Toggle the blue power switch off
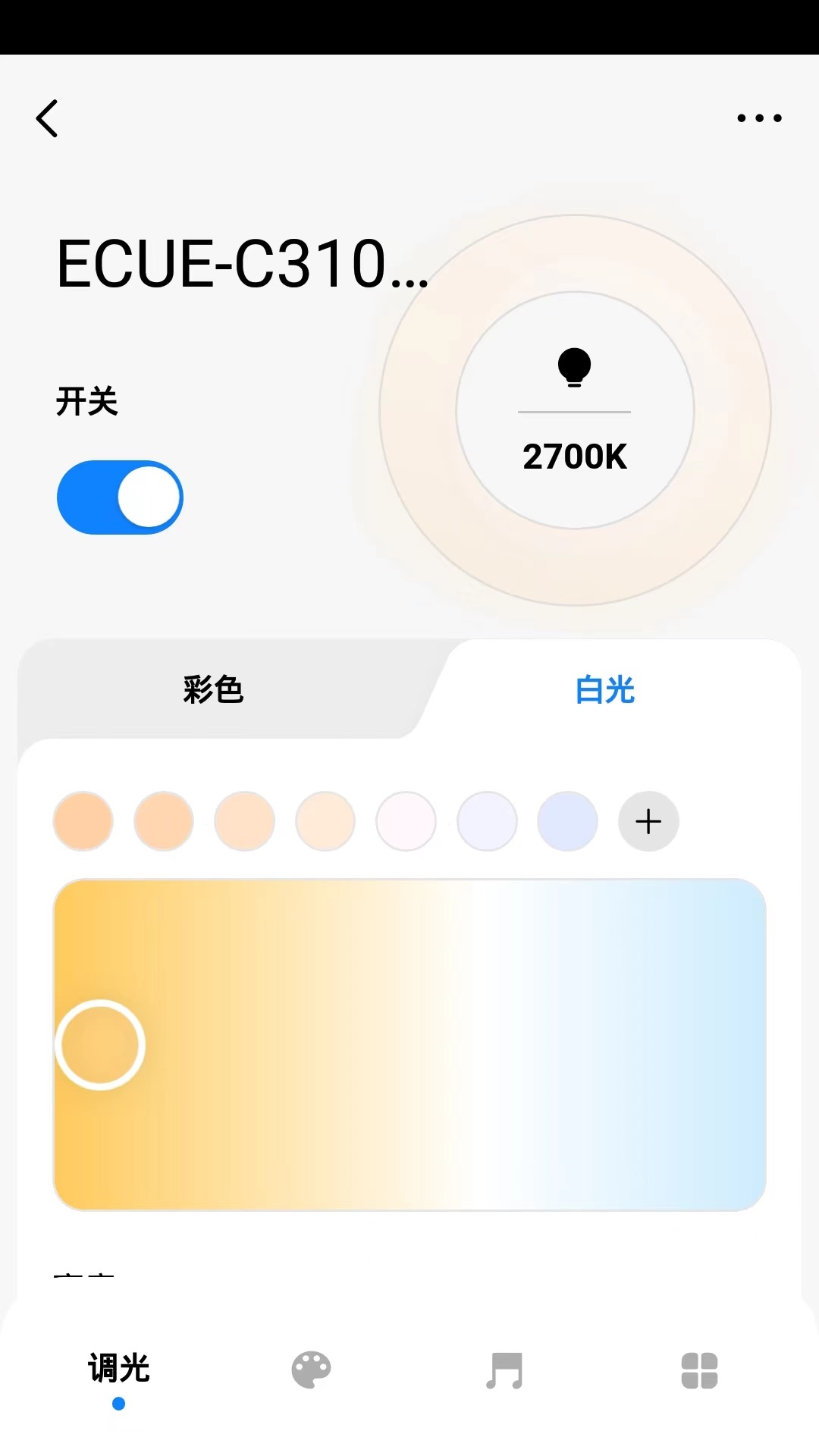This screenshot has height=1456, width=819. tap(119, 497)
